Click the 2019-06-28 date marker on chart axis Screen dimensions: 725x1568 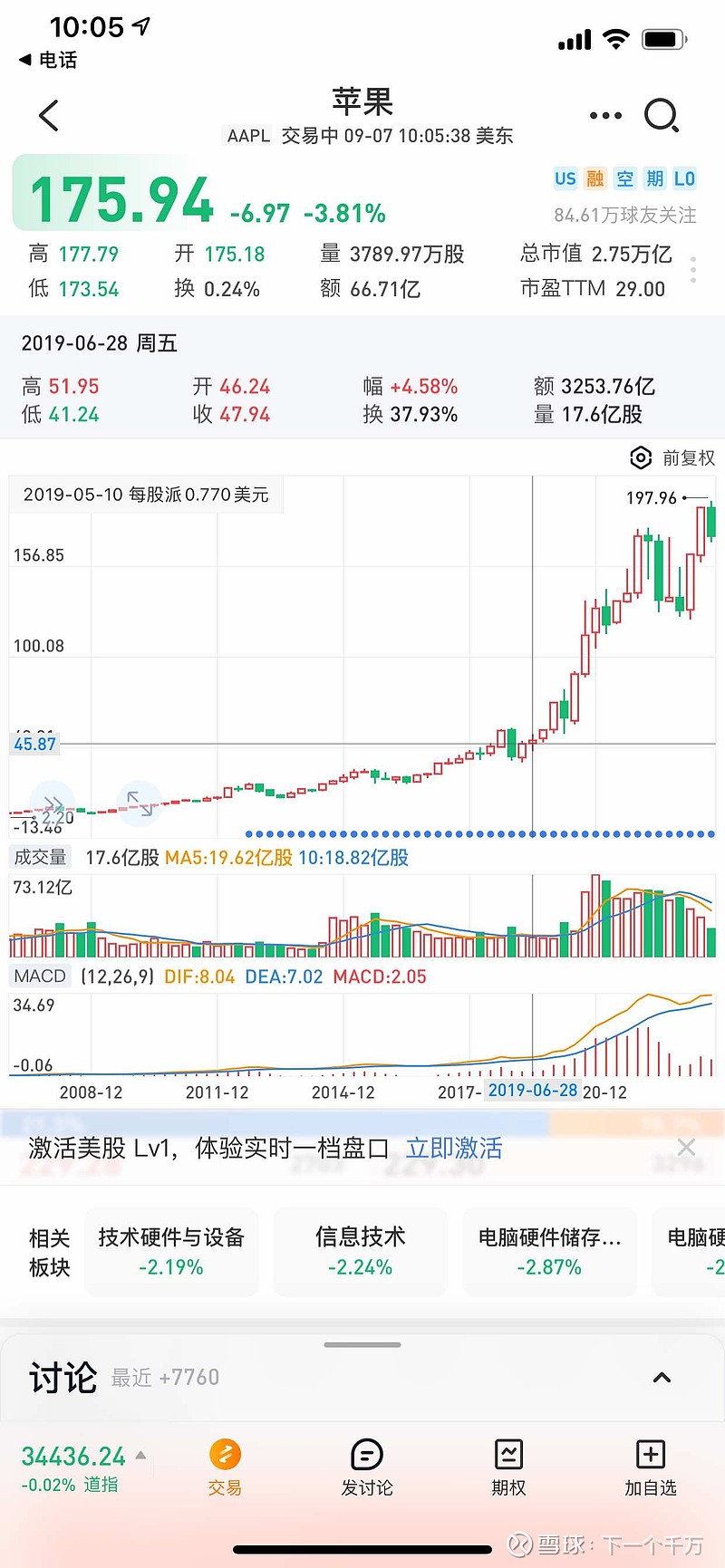[532, 1092]
